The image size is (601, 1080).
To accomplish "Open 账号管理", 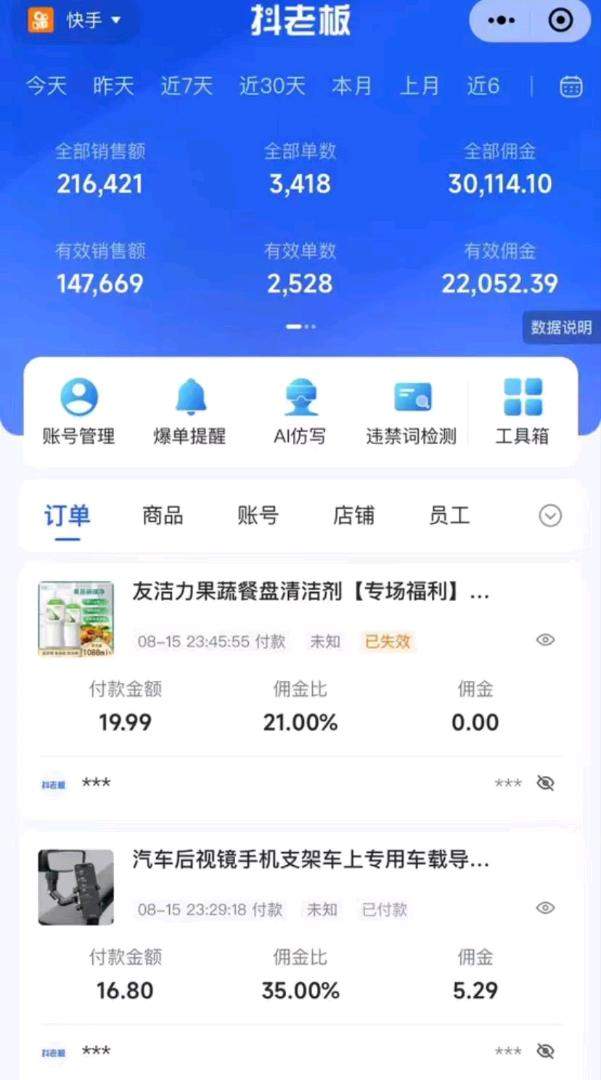I will (79, 411).
